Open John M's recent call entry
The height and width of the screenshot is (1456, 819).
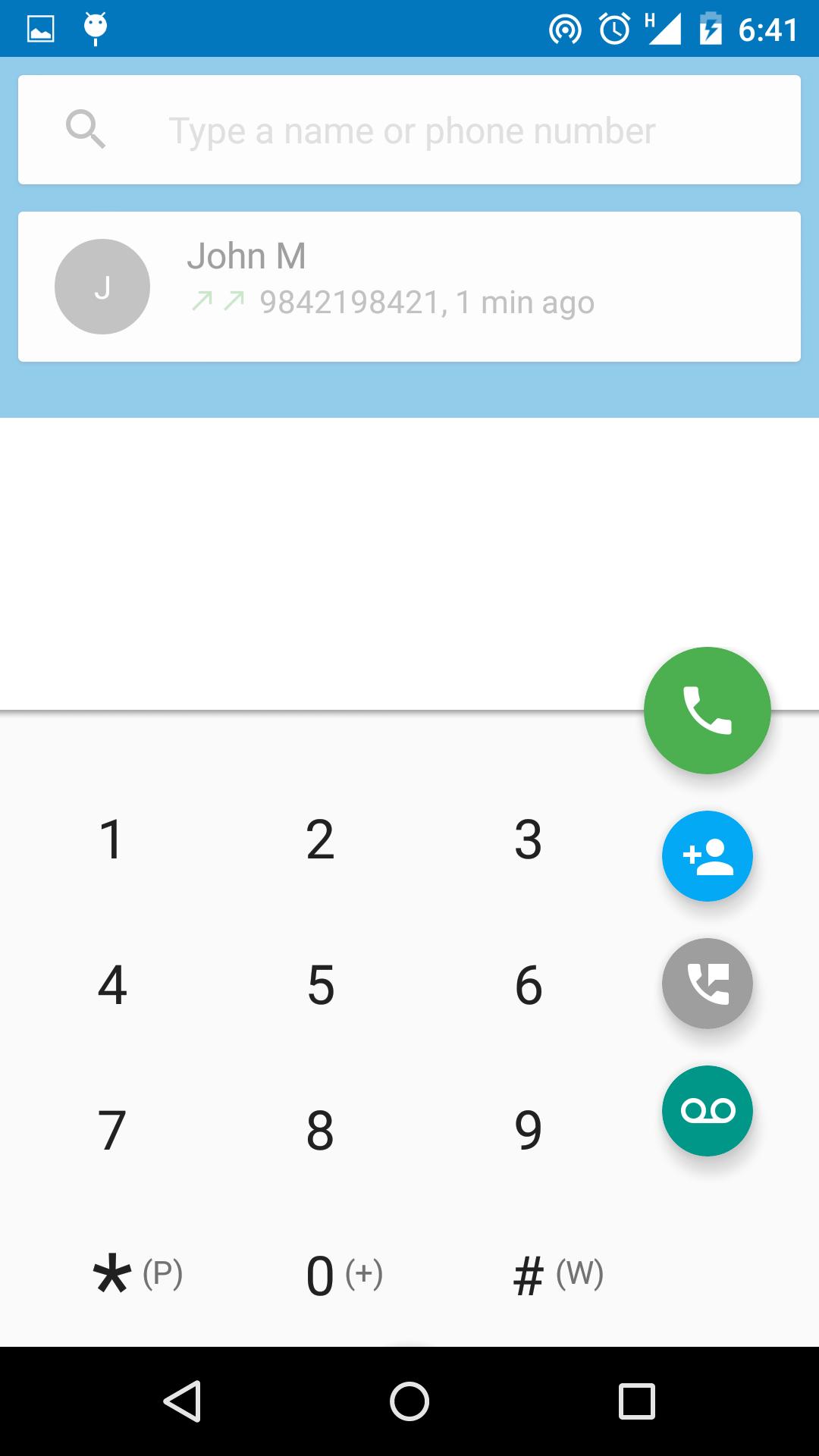(x=409, y=287)
